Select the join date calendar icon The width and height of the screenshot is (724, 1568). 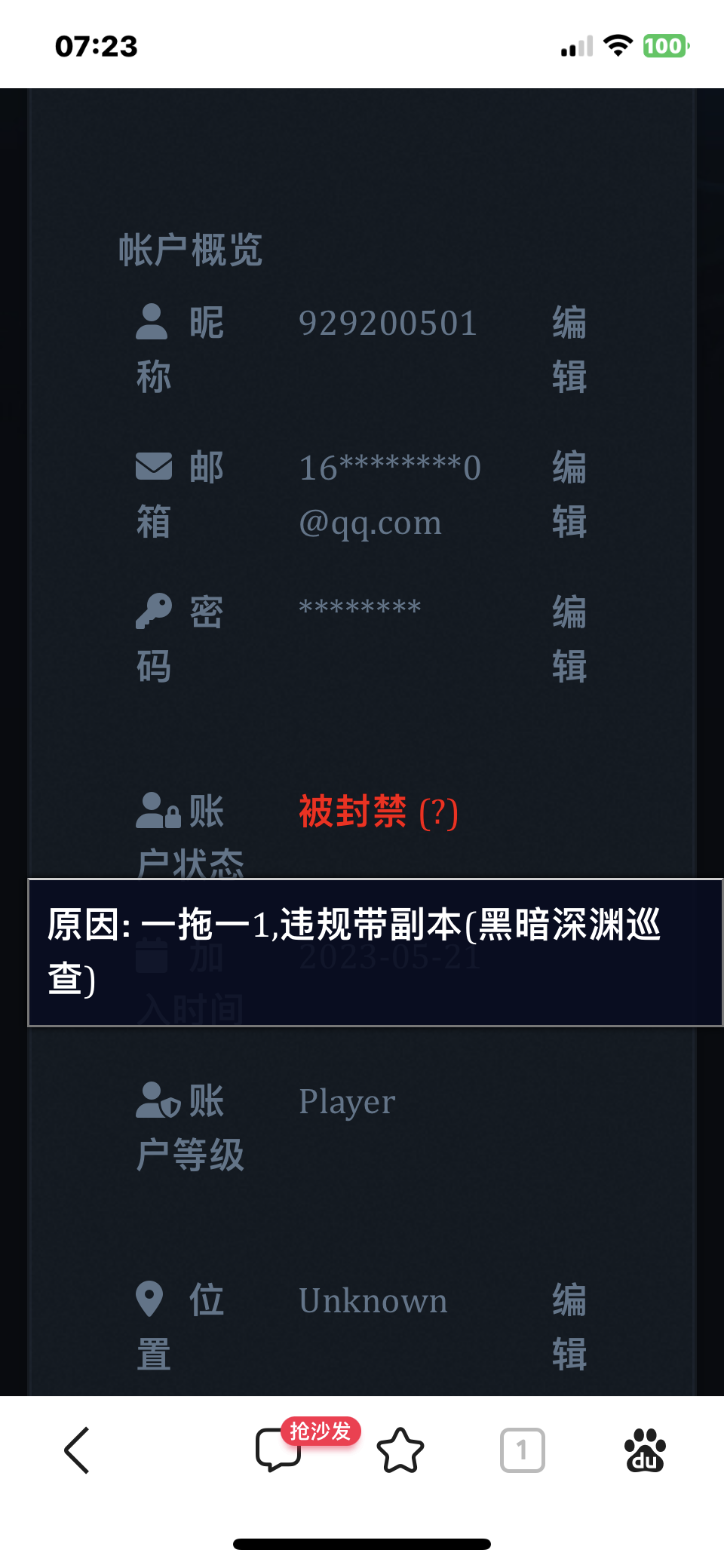pyautogui.click(x=153, y=954)
